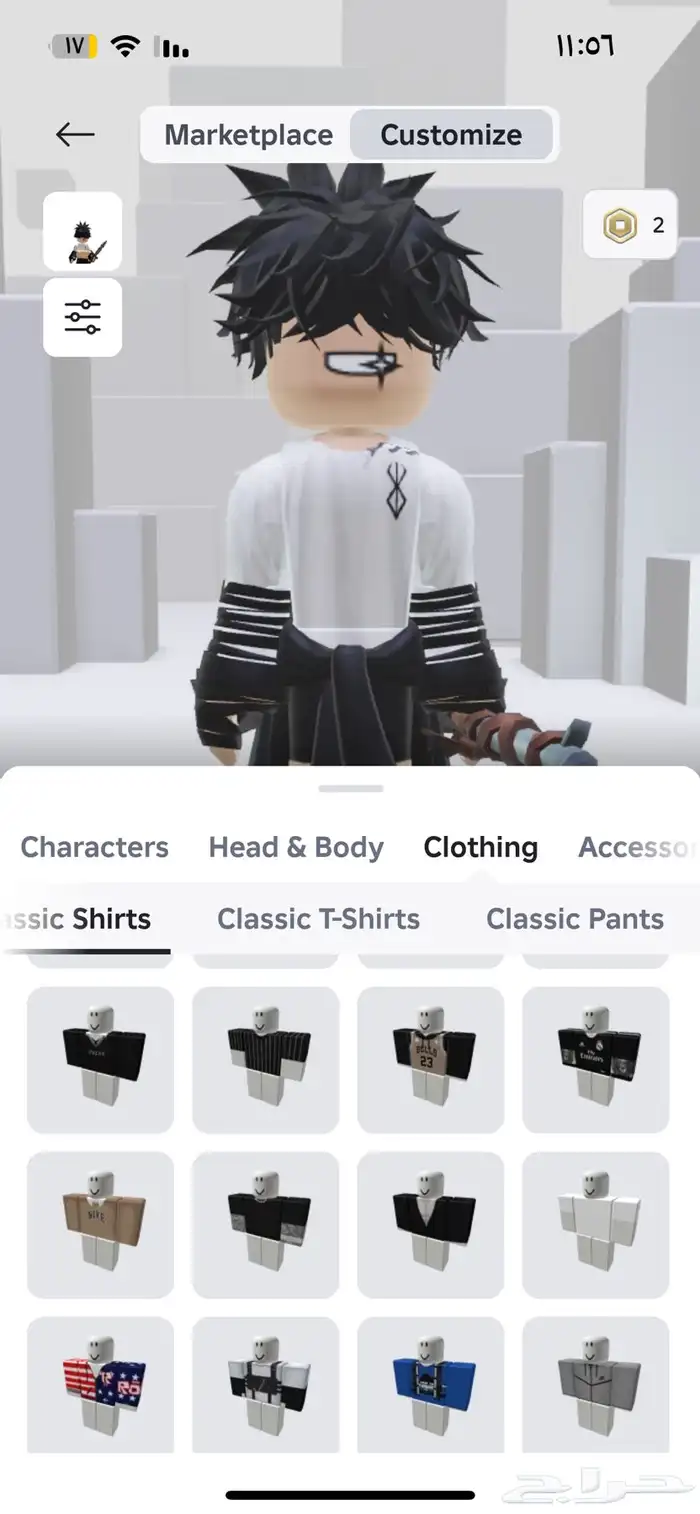
Task: Open the avatar preview thumbnail button
Action: (82, 232)
